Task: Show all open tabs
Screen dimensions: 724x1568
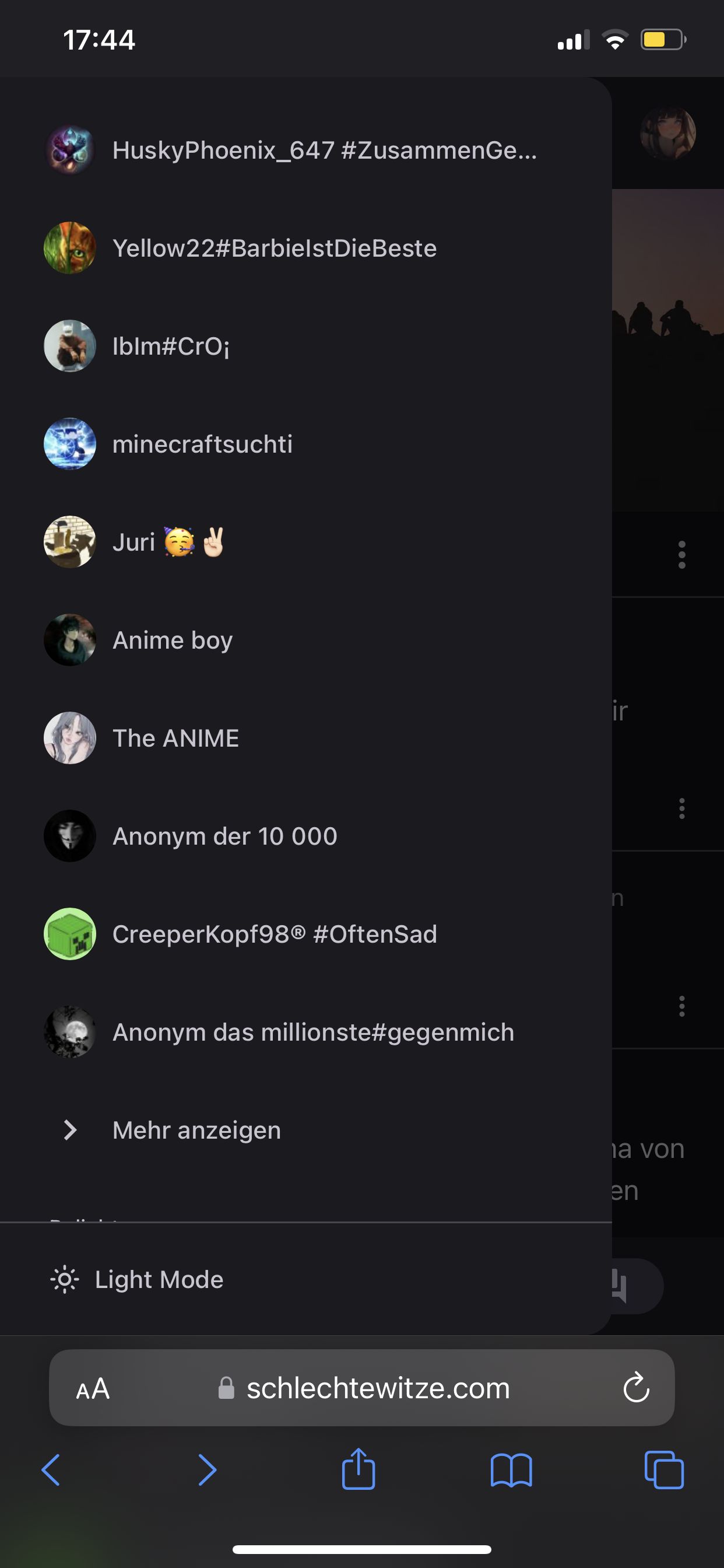Action: pyautogui.click(x=664, y=1470)
